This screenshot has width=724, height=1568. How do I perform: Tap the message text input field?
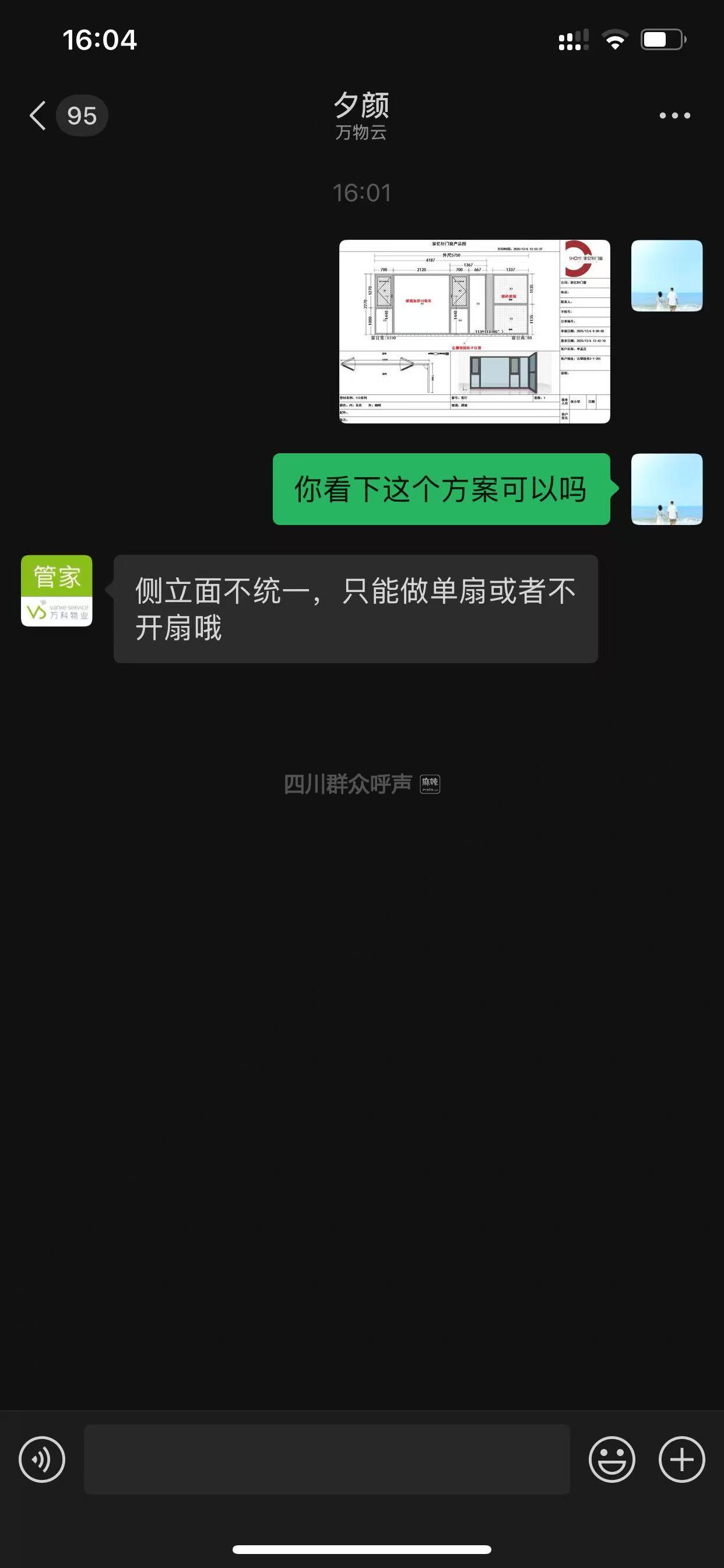(x=326, y=1459)
